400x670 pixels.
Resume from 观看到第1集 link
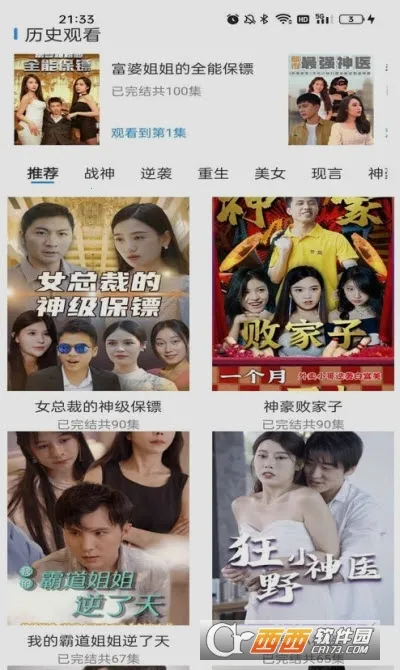[148, 133]
